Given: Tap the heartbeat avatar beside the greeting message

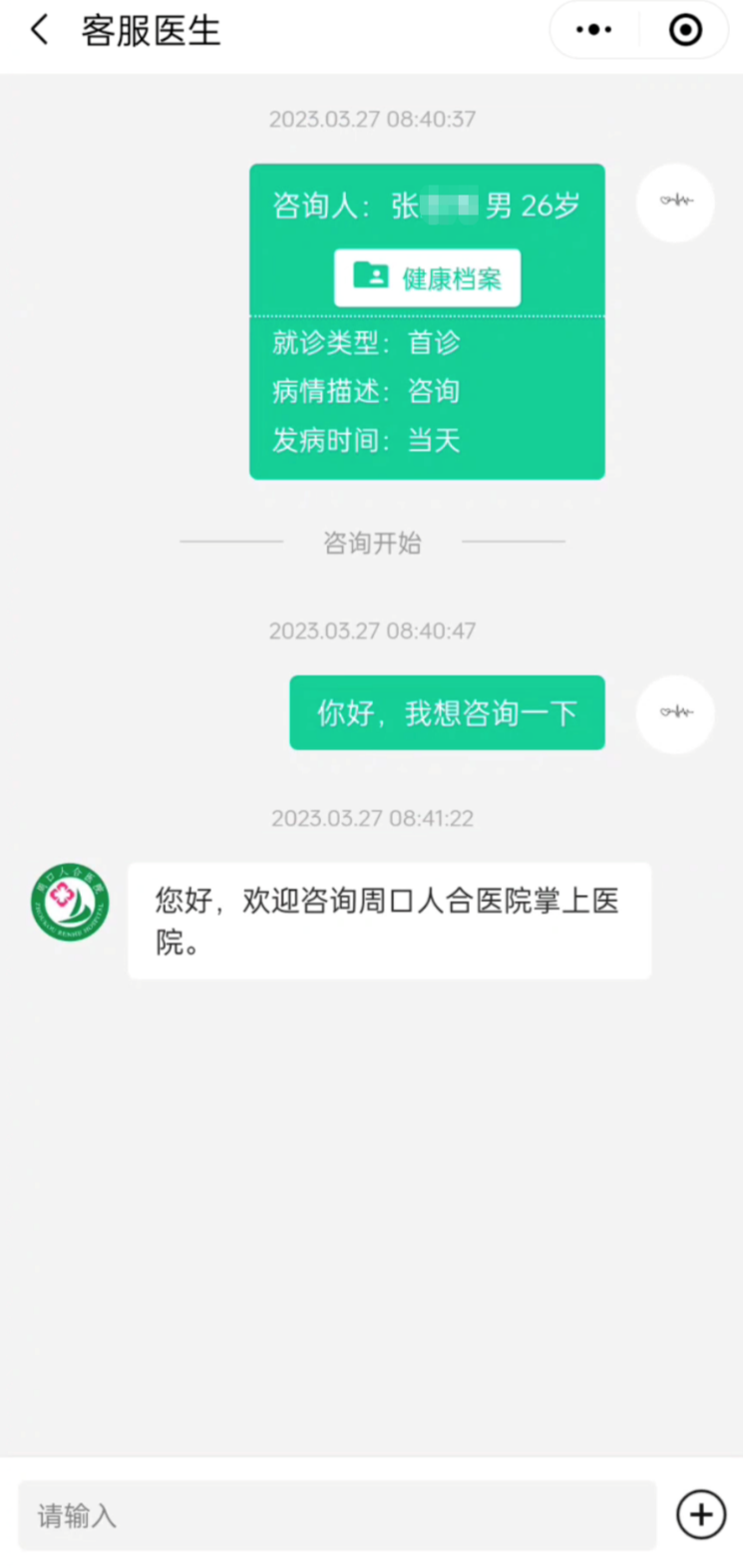Looking at the screenshot, I should tap(675, 713).
